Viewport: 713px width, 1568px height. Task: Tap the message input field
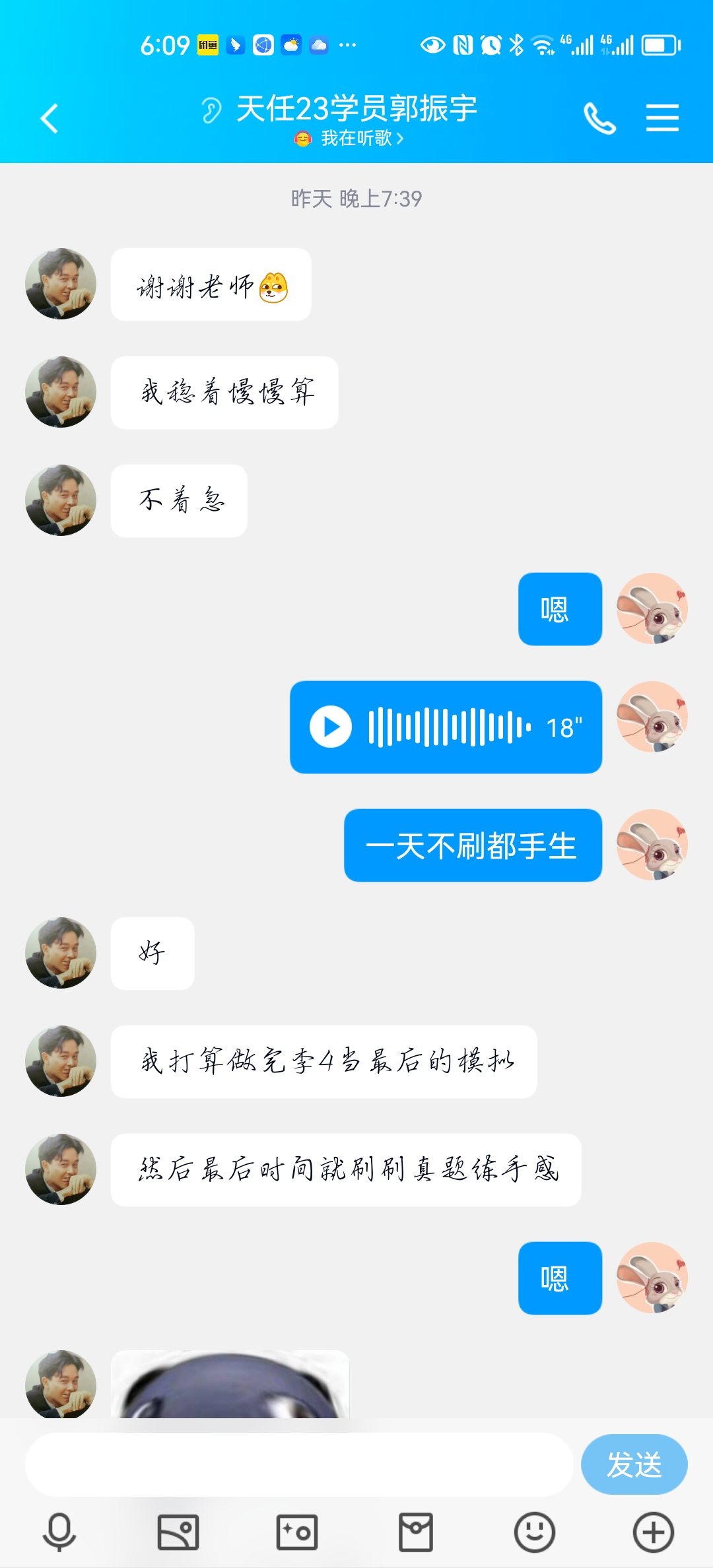click(299, 1464)
